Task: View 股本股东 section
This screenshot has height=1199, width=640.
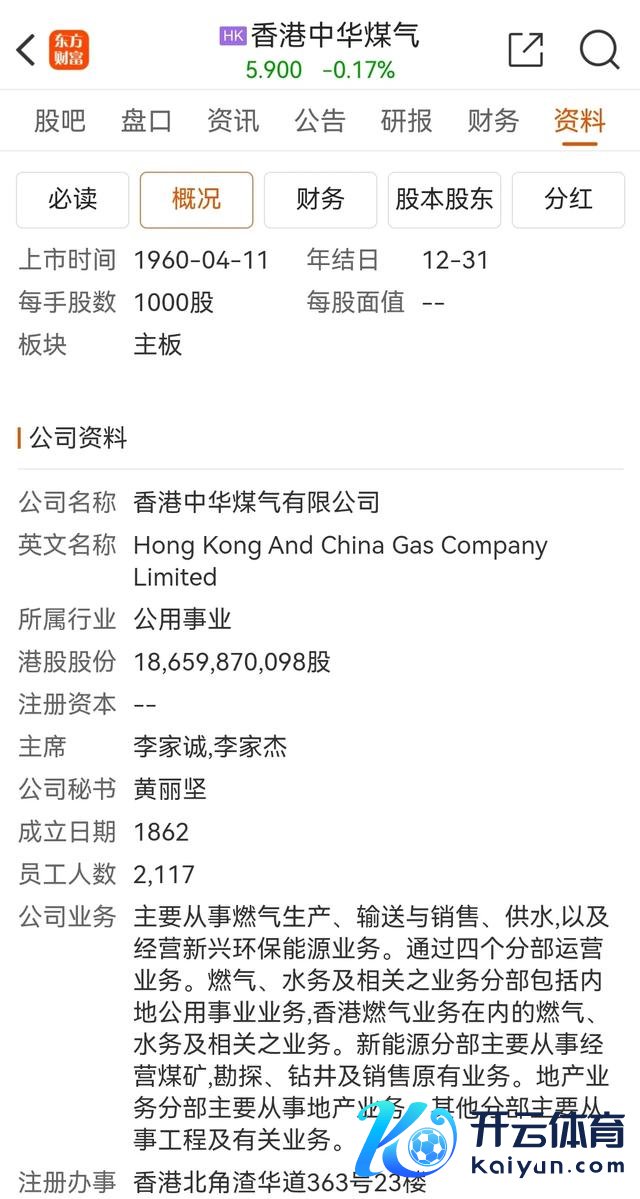Action: [444, 199]
